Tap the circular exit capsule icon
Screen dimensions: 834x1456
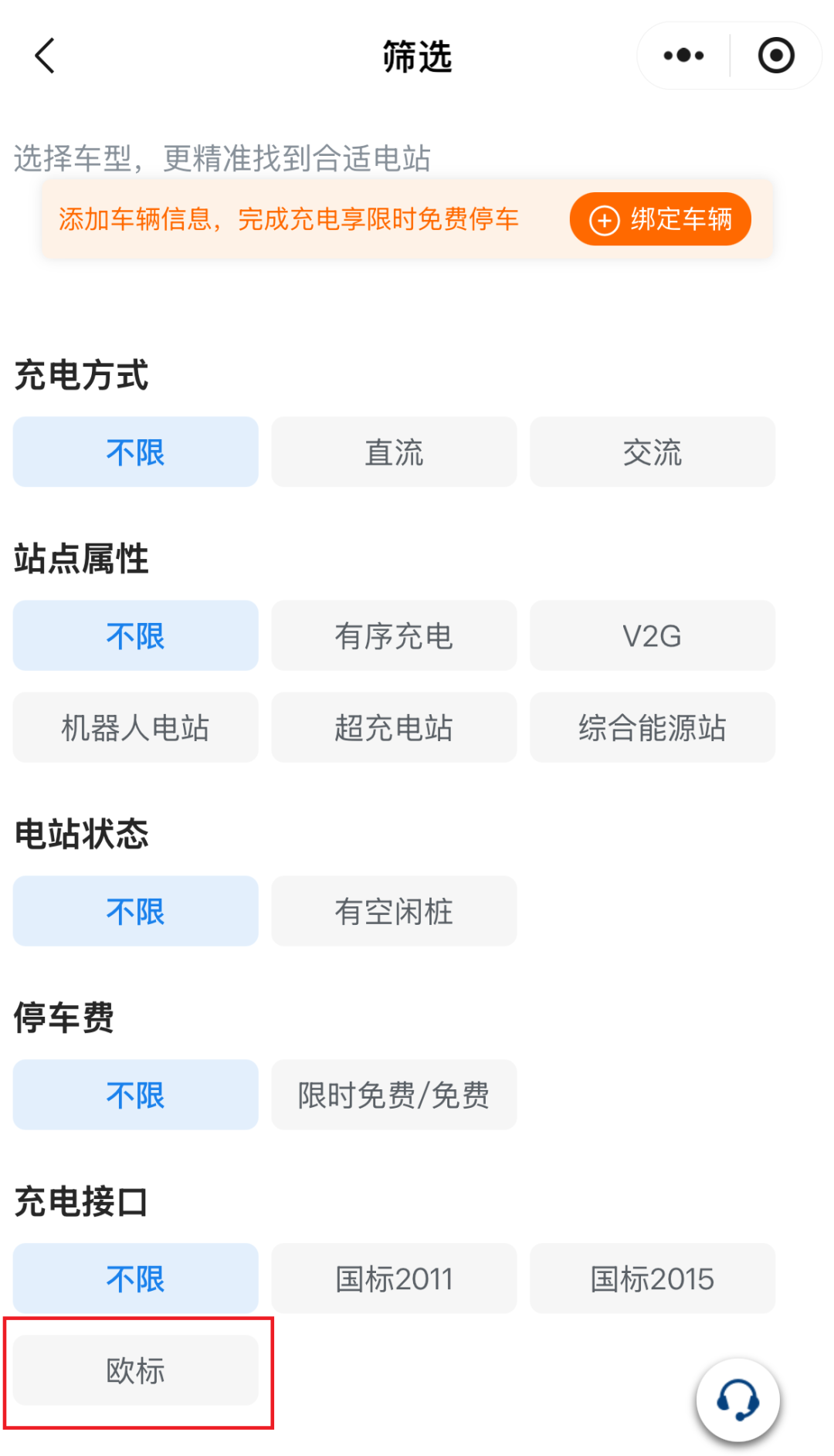pyautogui.click(x=775, y=55)
